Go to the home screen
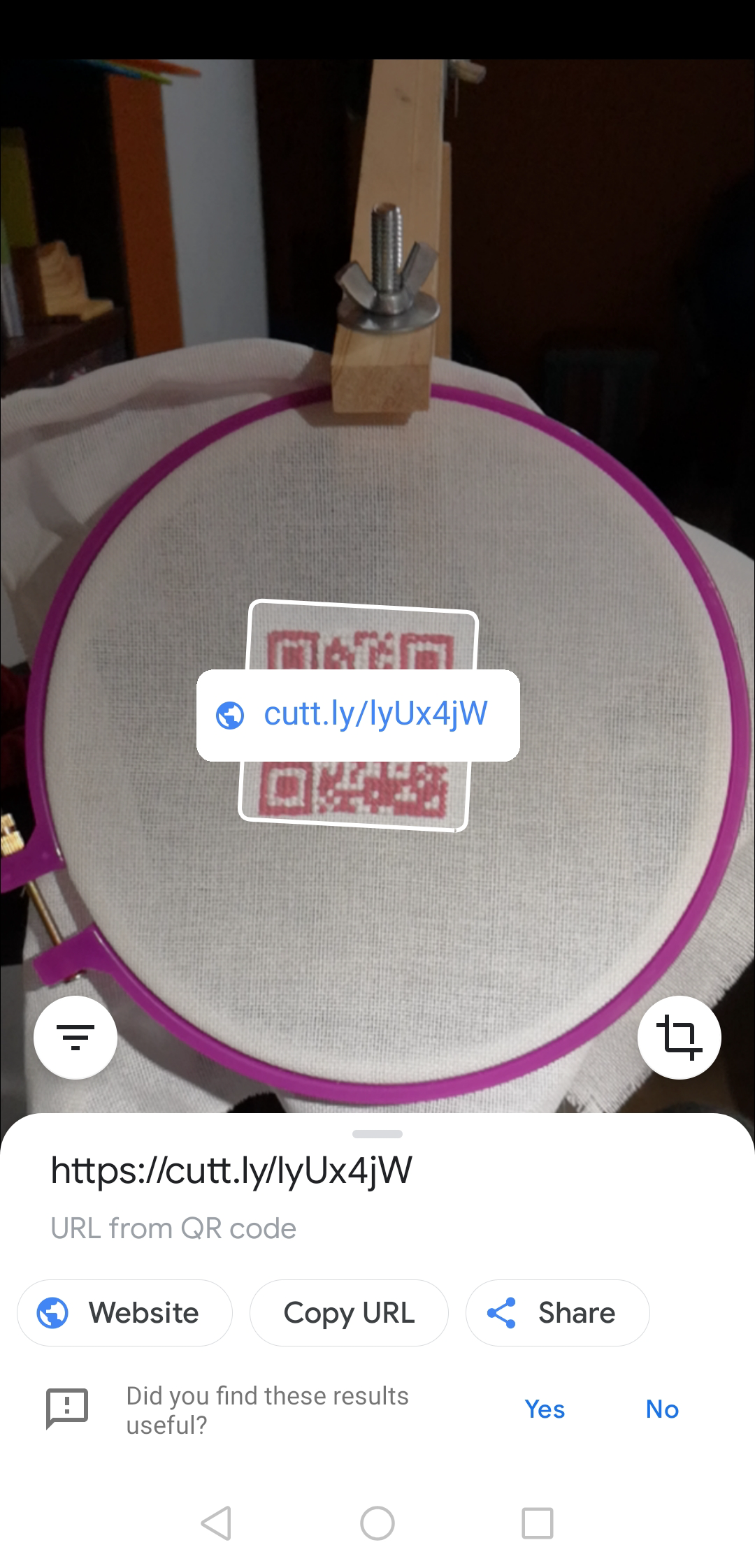Viewport: 755px width, 1568px height. click(x=377, y=1523)
